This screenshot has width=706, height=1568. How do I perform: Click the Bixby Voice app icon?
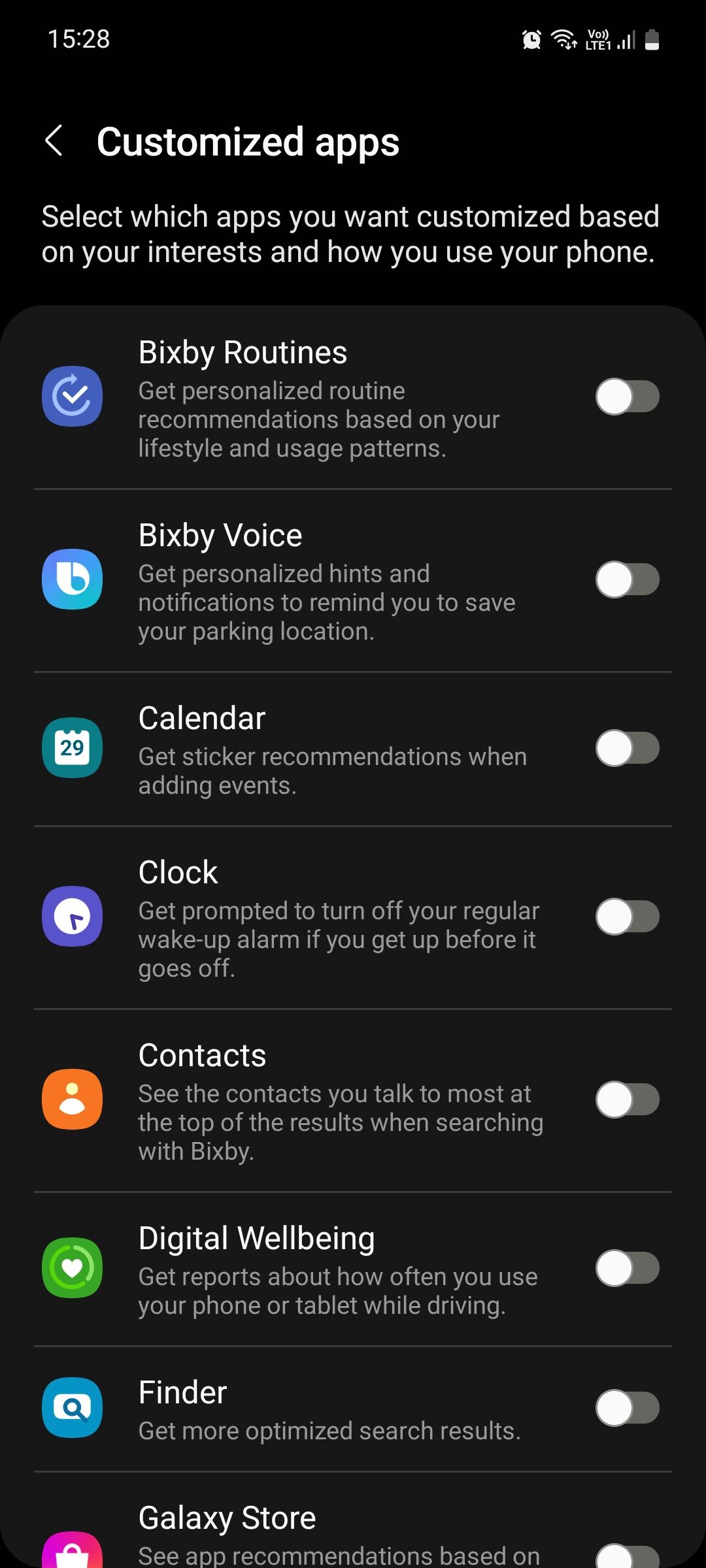72,580
